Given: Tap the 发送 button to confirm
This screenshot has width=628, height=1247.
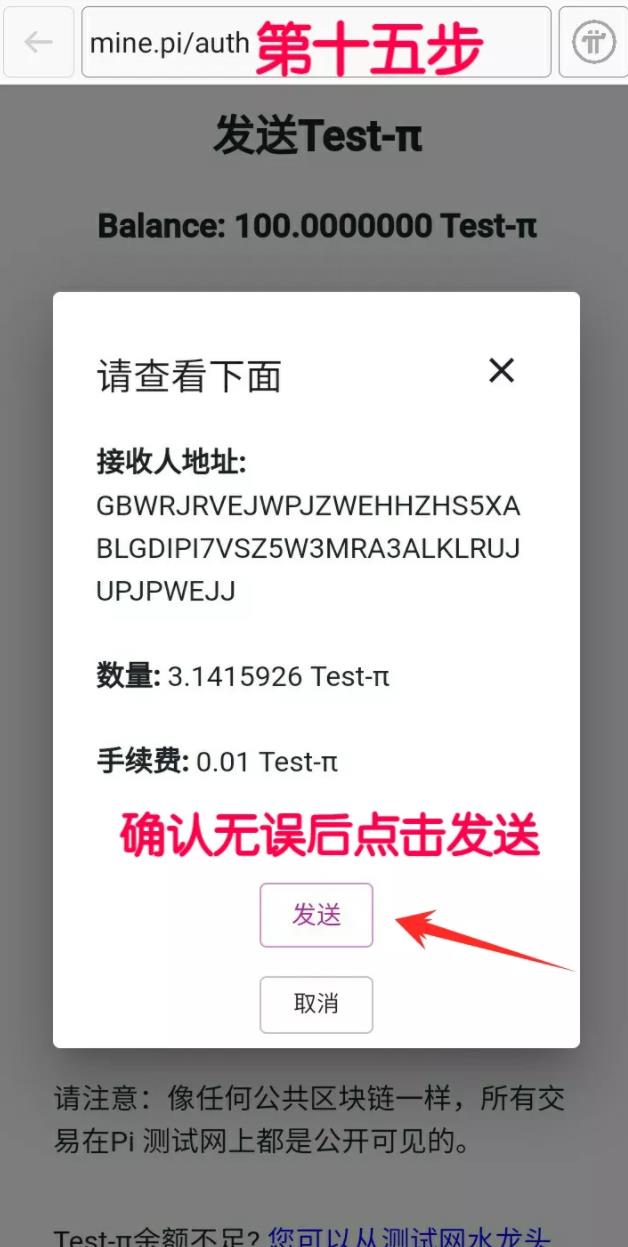Looking at the screenshot, I should tap(316, 914).
